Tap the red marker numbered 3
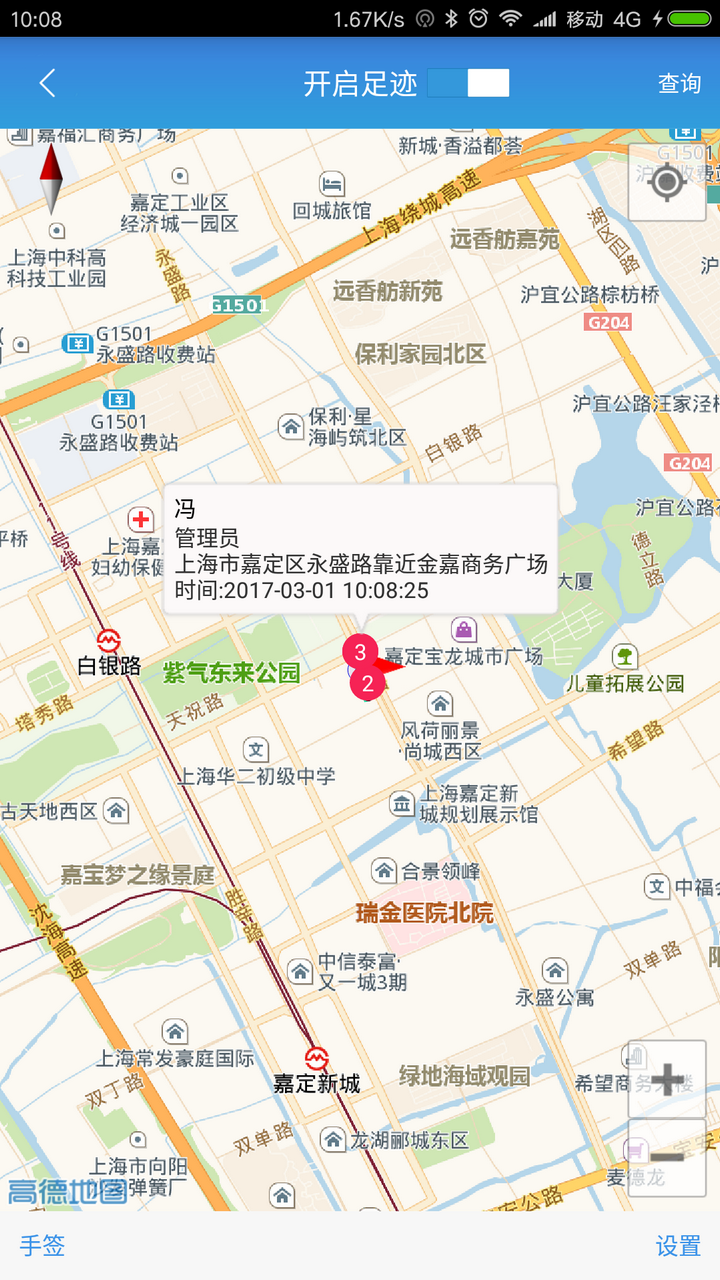 tap(360, 651)
